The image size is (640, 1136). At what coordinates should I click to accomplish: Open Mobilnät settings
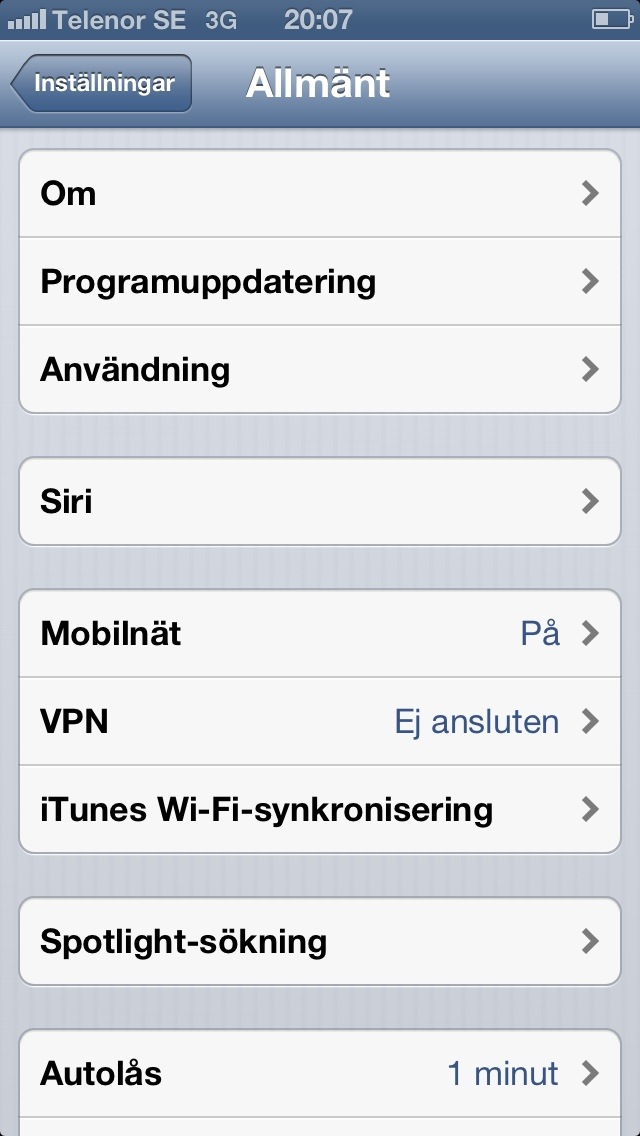click(320, 633)
